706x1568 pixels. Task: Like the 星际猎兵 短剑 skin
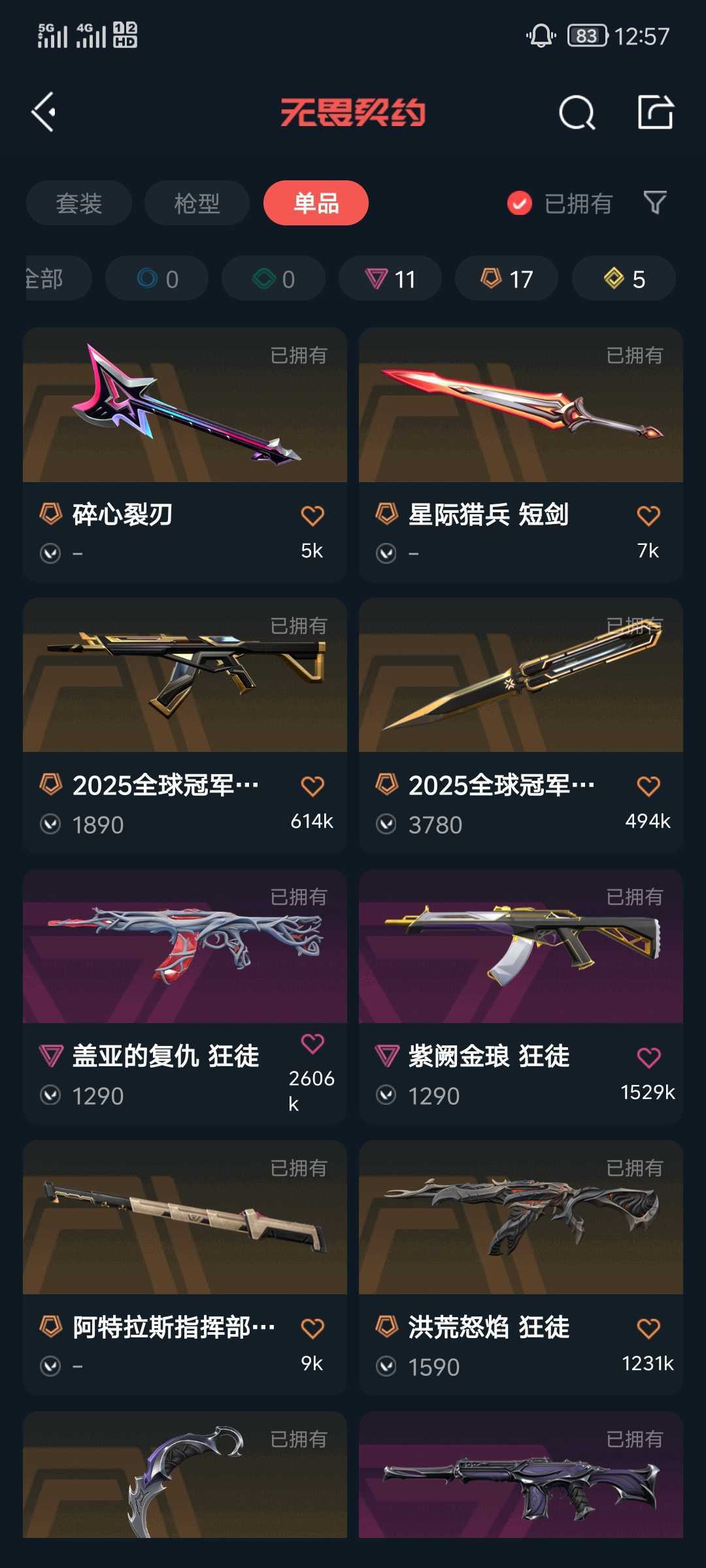(x=648, y=516)
